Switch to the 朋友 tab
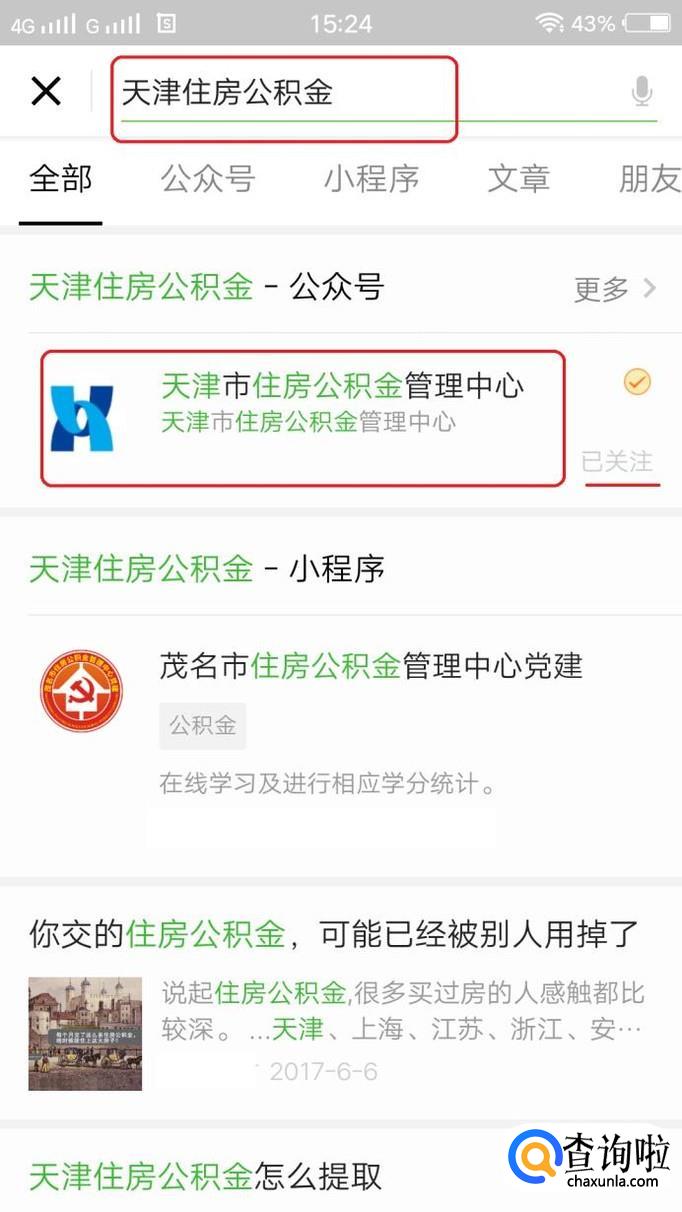This screenshot has width=682, height=1212. point(649,180)
